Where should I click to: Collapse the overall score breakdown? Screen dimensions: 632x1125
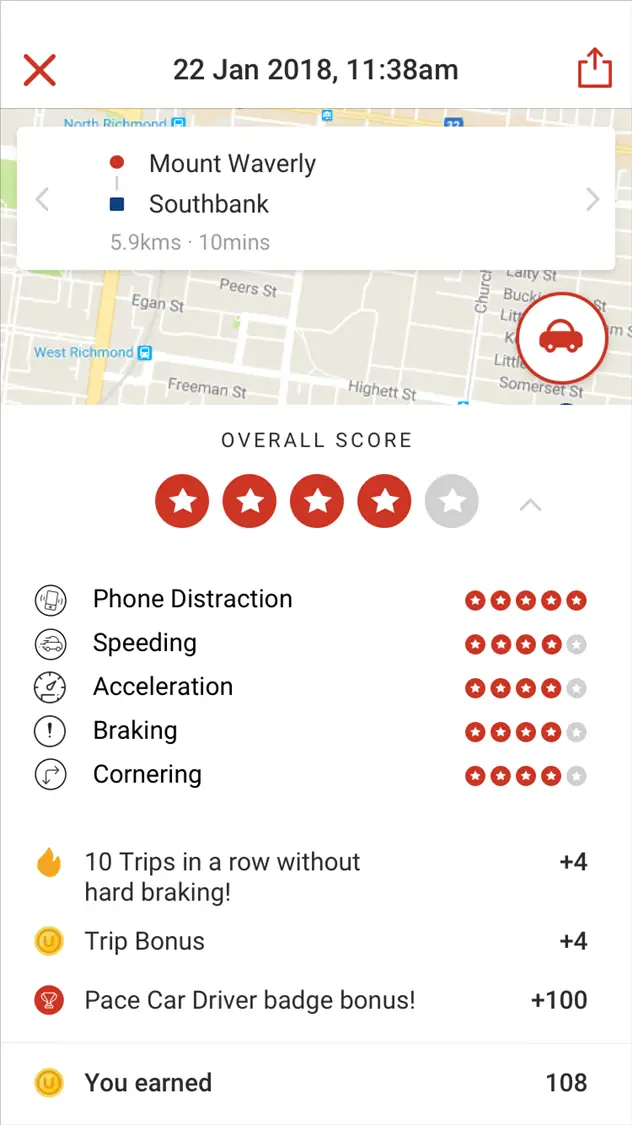coord(530,505)
